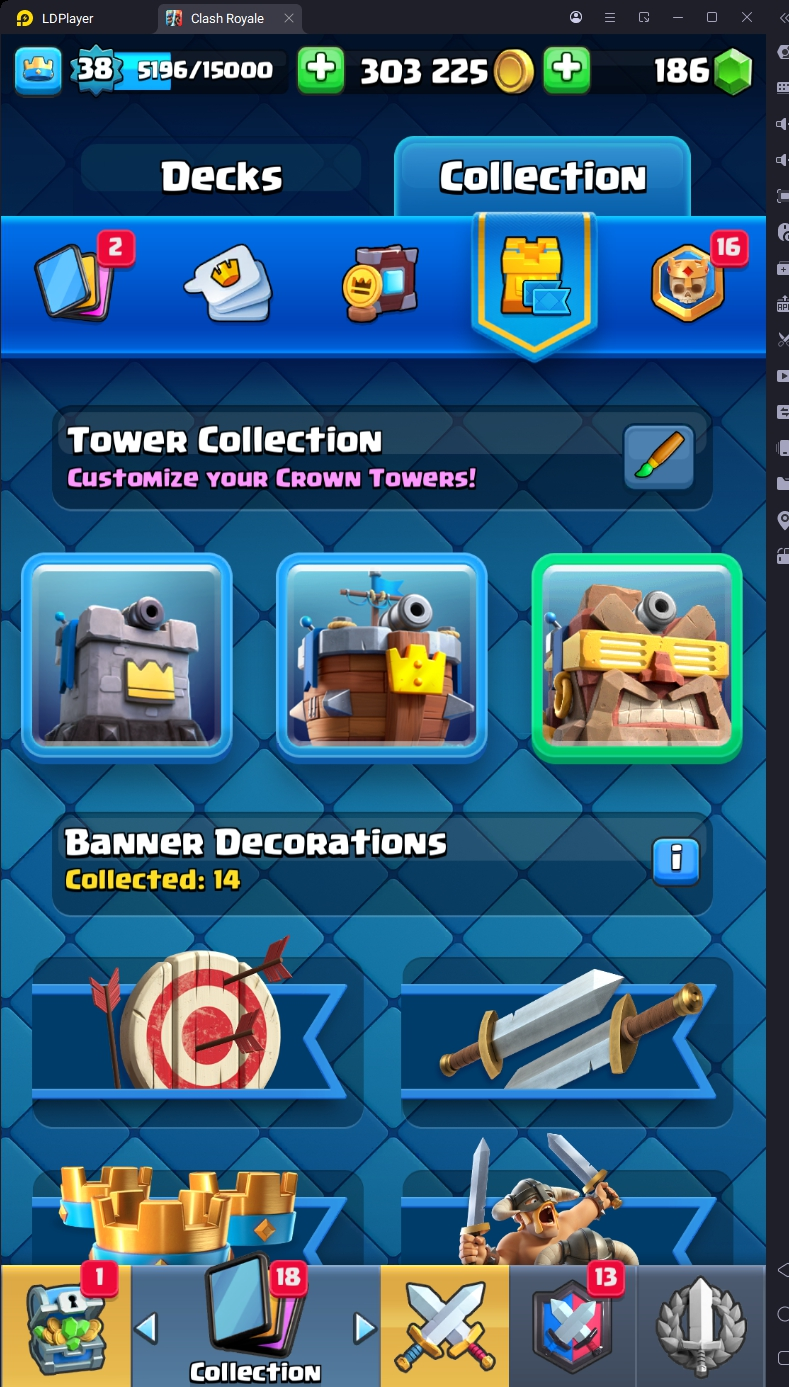Viewport: 789px width, 1387px height.
Task: Open the player profile crown icon
Action: click(38, 70)
